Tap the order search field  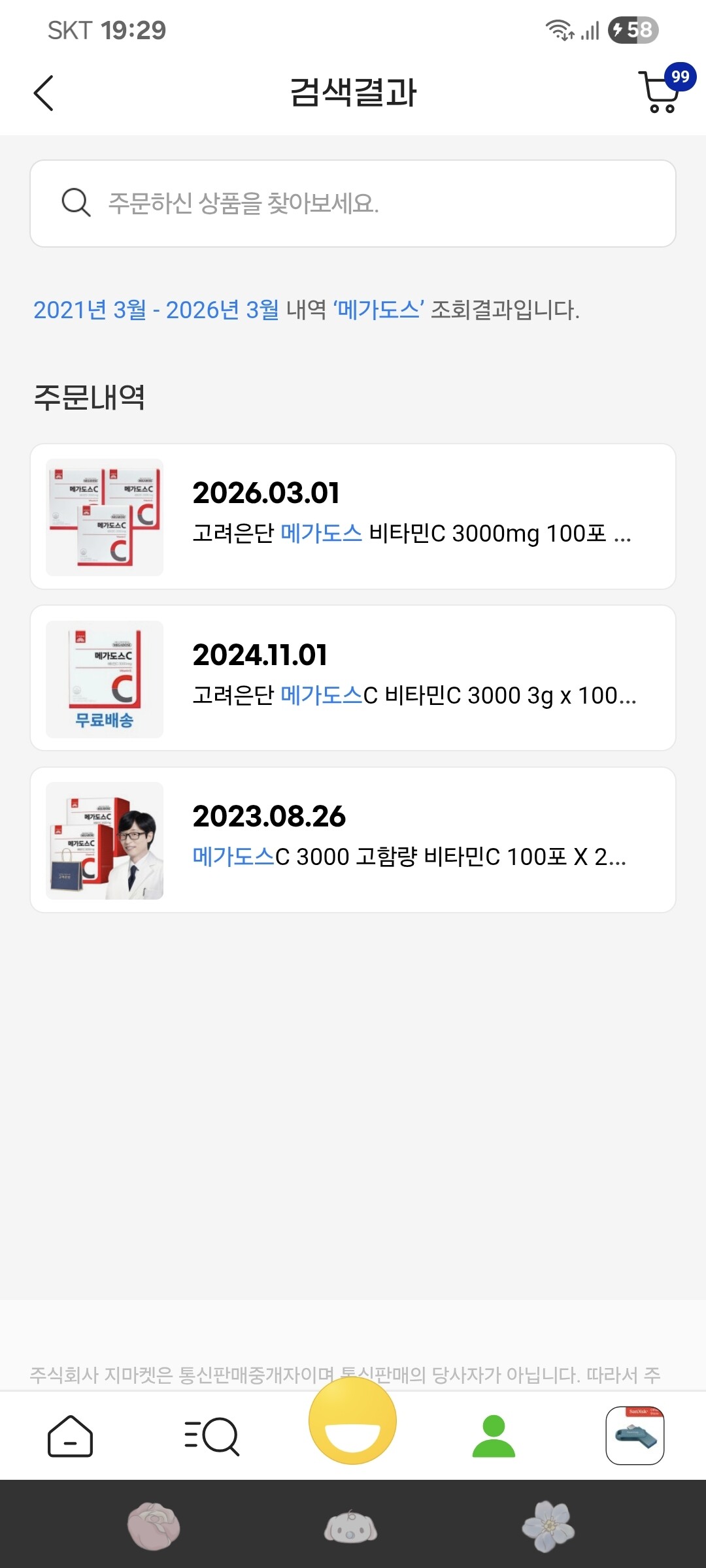[x=353, y=203]
